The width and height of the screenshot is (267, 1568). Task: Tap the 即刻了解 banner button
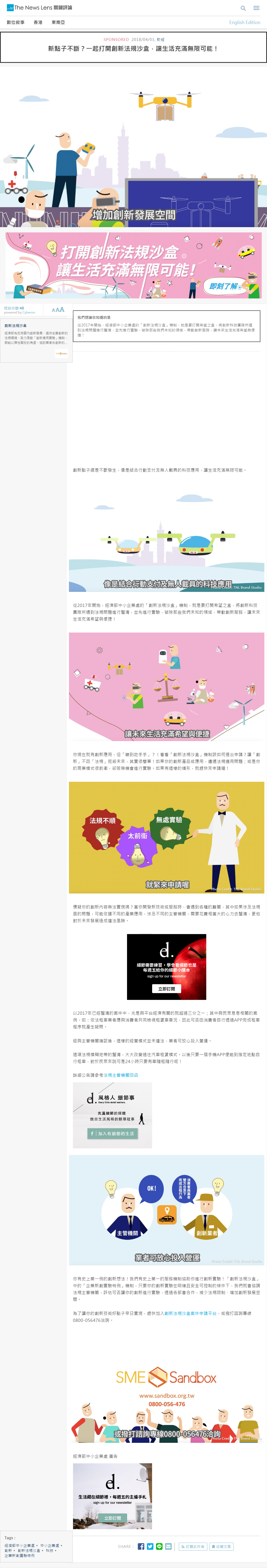[224, 286]
